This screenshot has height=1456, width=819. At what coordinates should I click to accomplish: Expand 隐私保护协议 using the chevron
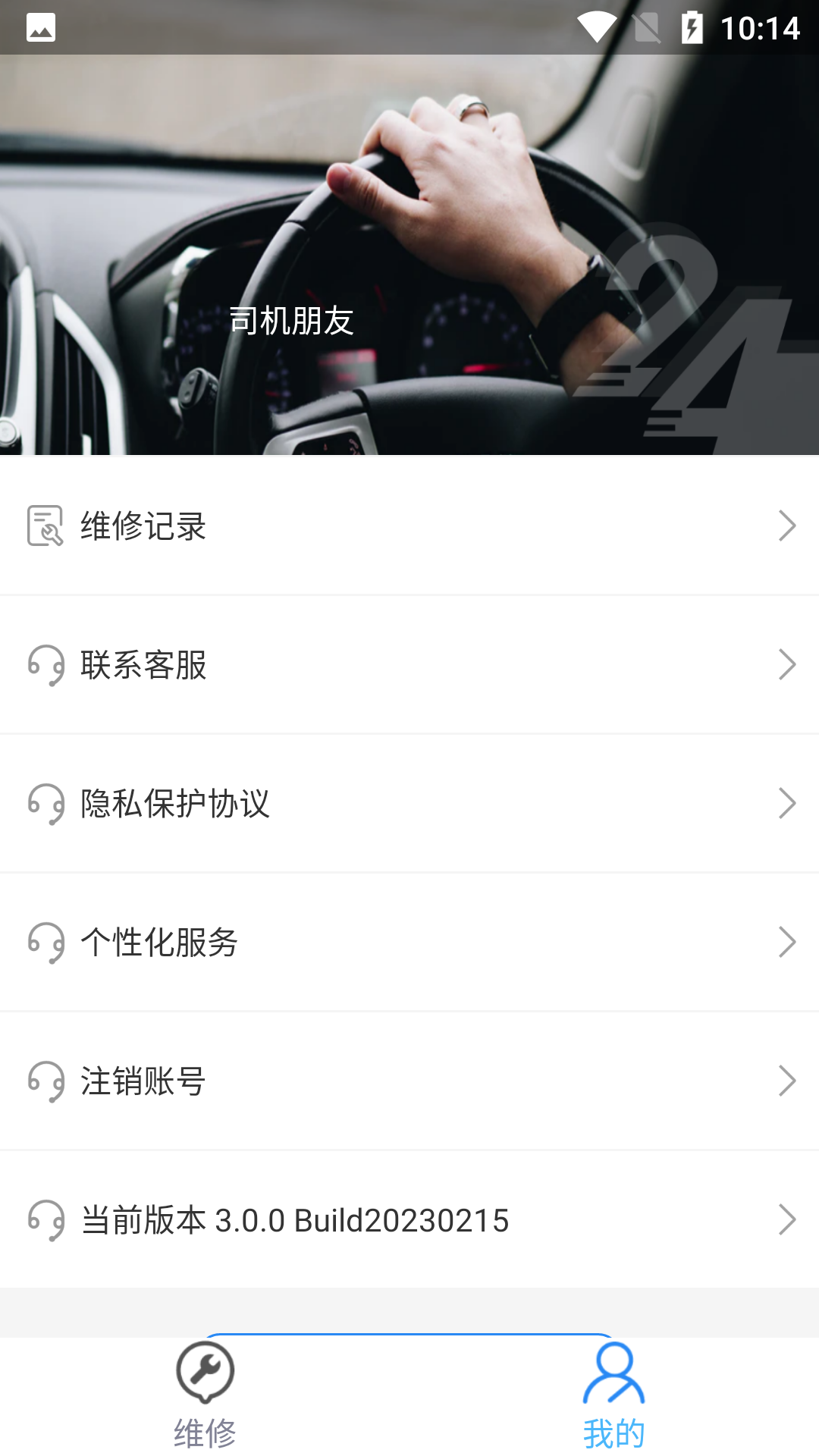point(786,804)
